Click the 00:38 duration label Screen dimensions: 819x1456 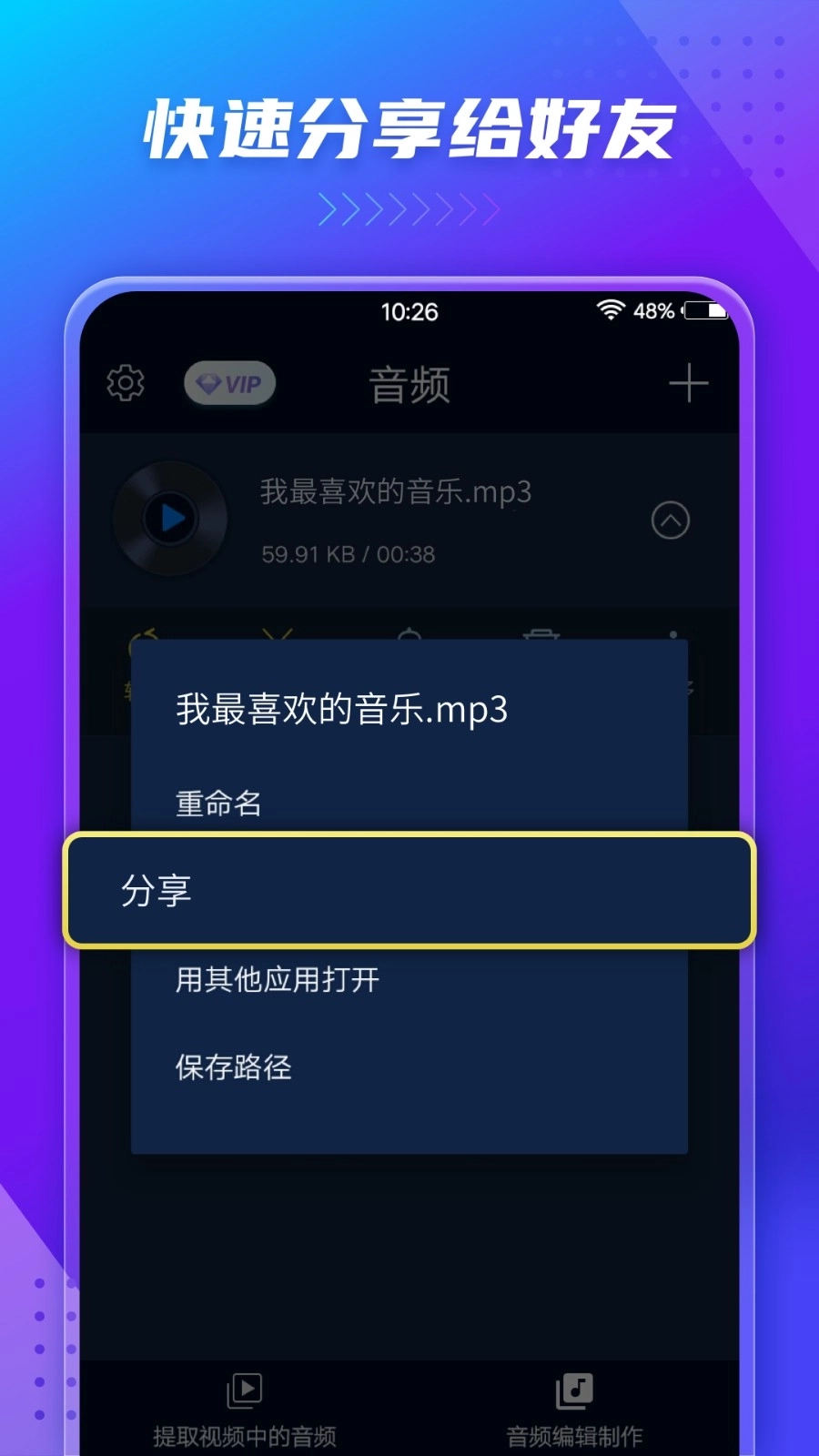(x=408, y=554)
